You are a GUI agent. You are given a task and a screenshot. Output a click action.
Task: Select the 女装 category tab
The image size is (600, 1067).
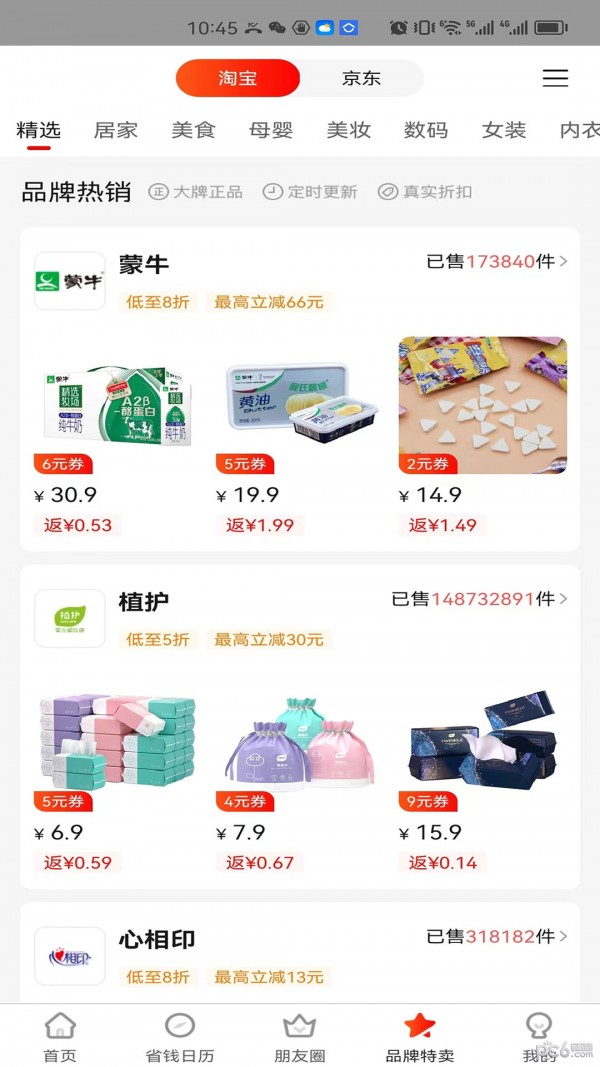tap(503, 130)
